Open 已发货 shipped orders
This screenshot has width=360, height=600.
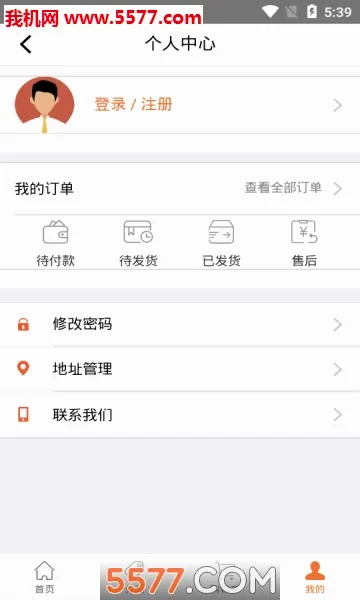point(221,243)
